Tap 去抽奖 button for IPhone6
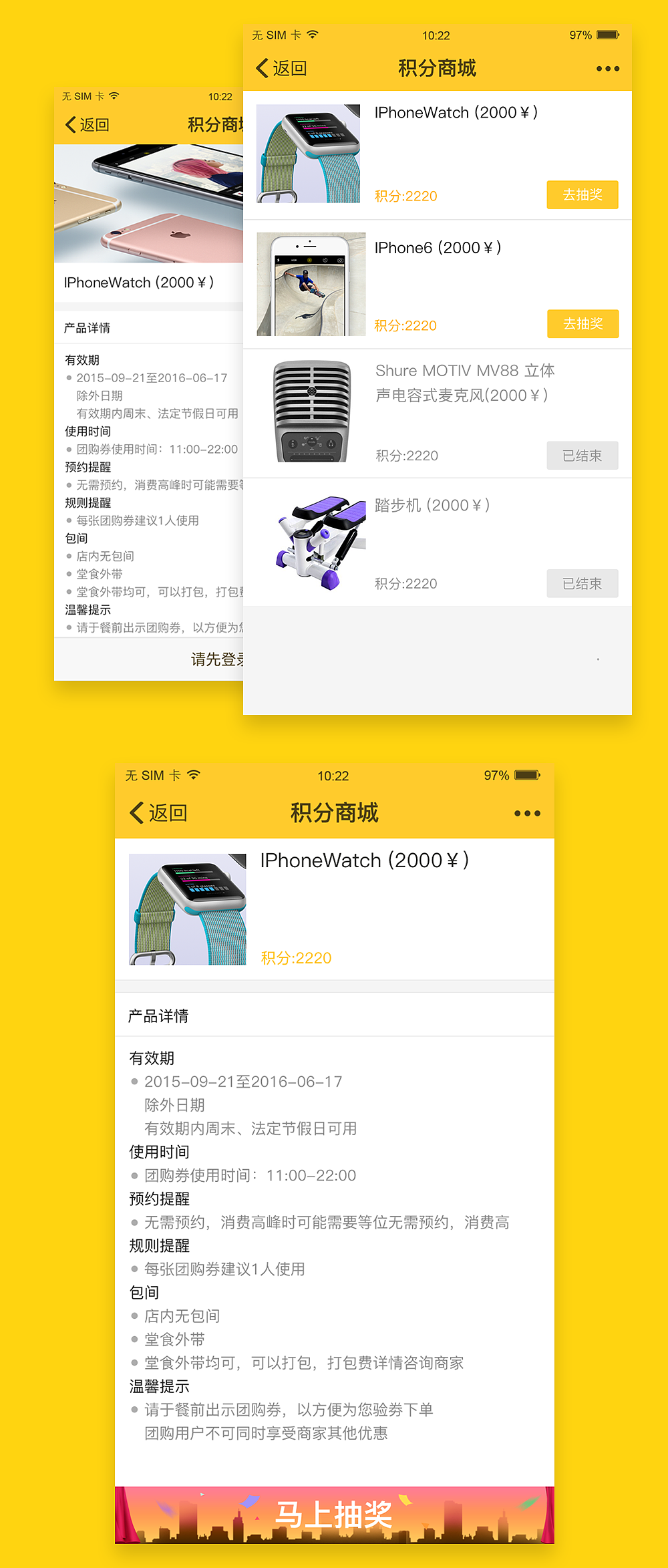This screenshot has width=668, height=1568. [582, 324]
